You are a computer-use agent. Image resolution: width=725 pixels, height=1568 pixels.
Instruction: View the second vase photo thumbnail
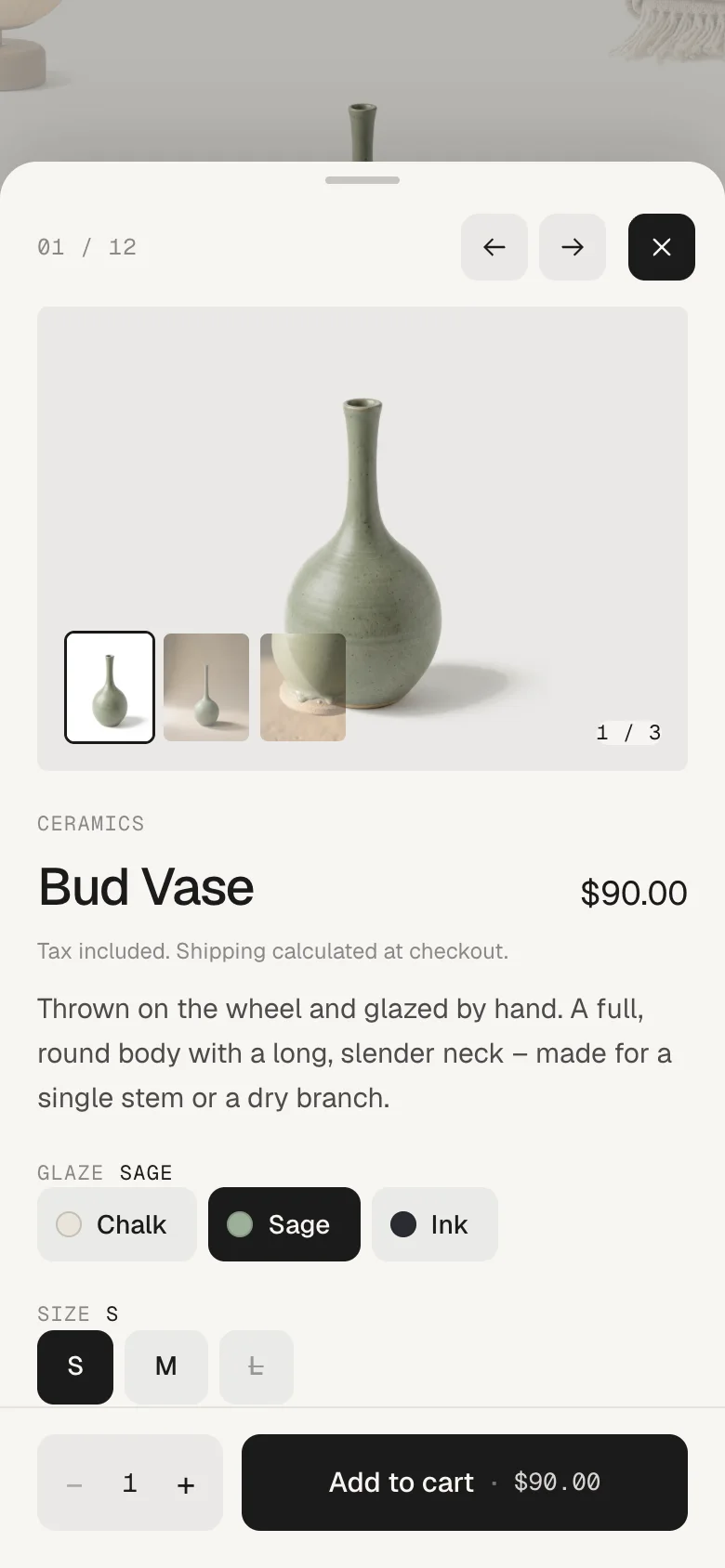pos(206,687)
